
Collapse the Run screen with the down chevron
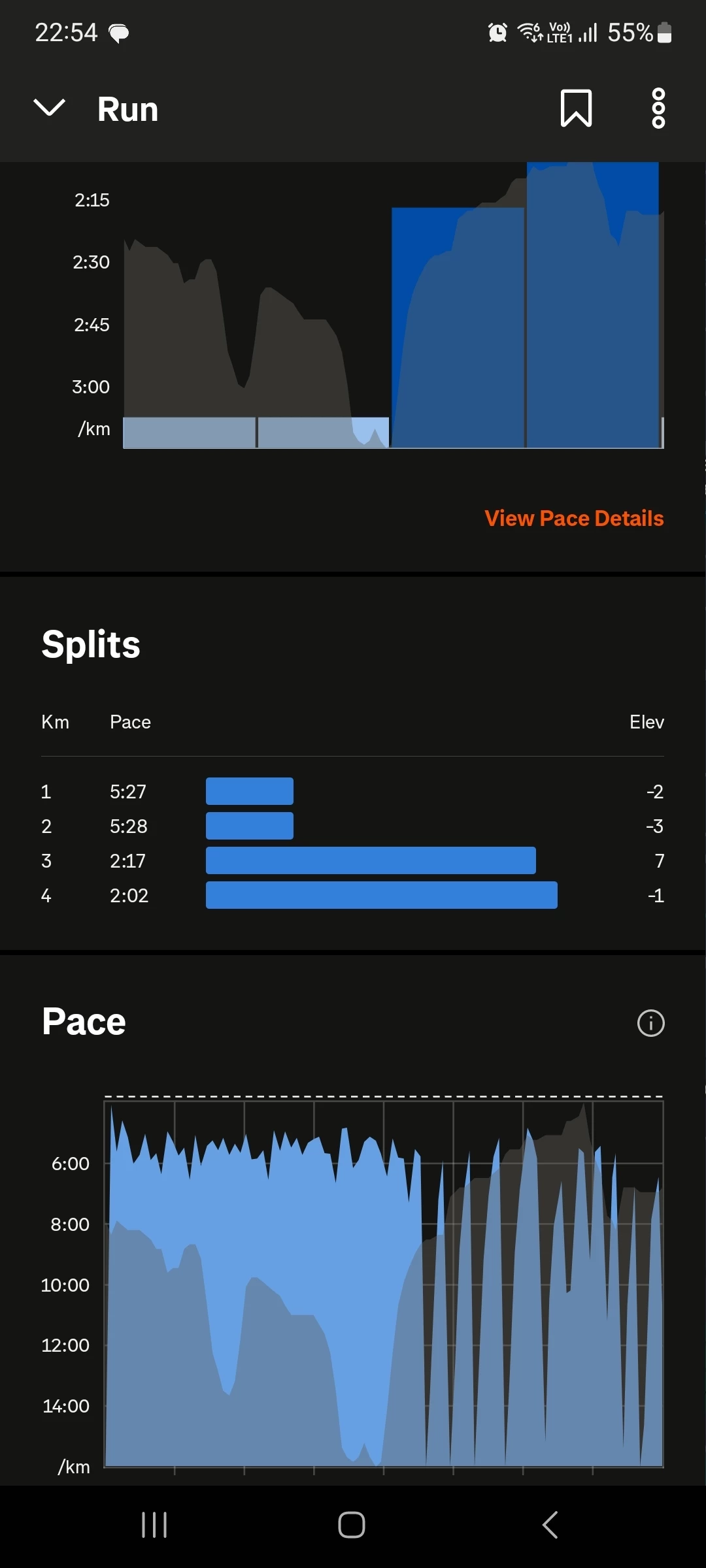[x=49, y=108]
